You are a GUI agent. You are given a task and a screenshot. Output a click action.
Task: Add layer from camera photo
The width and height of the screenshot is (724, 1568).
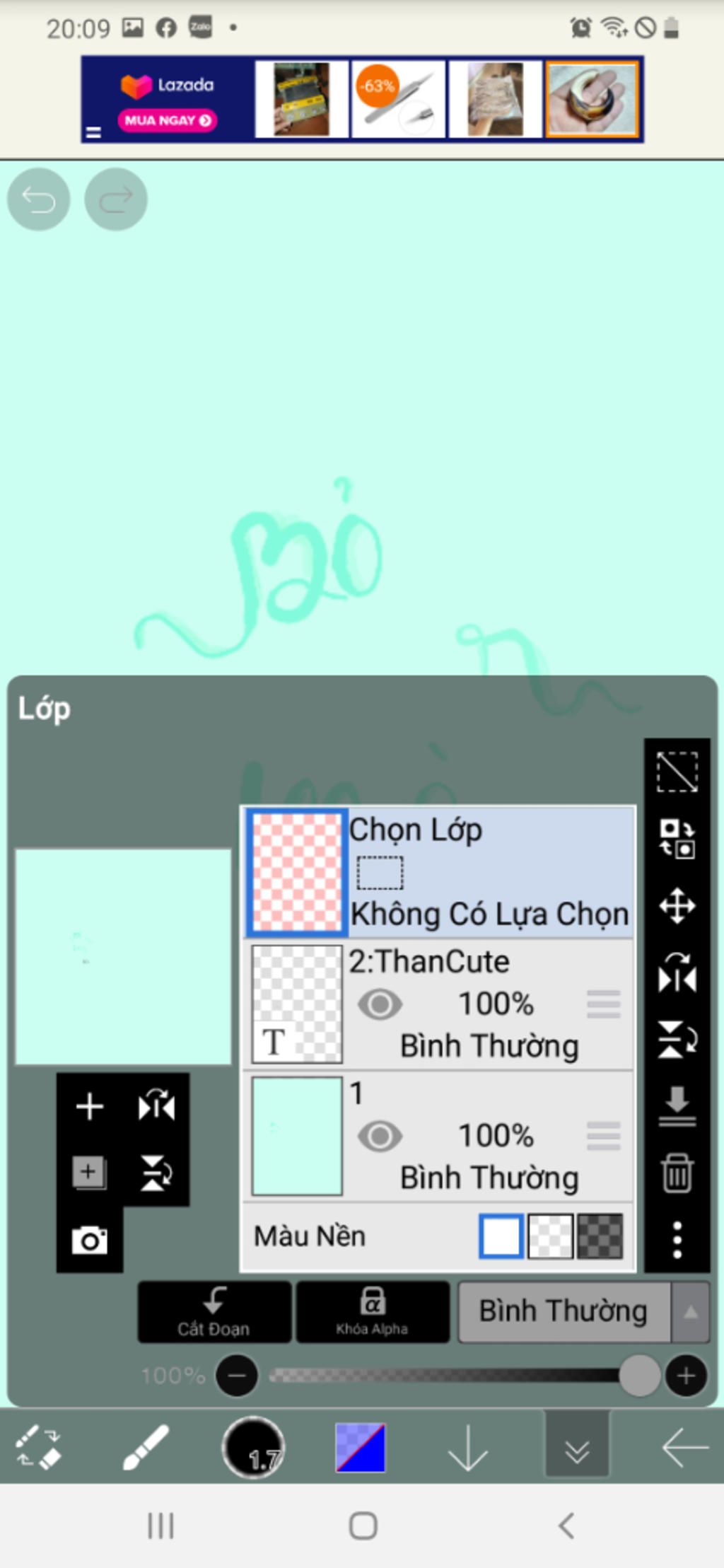[90, 1241]
